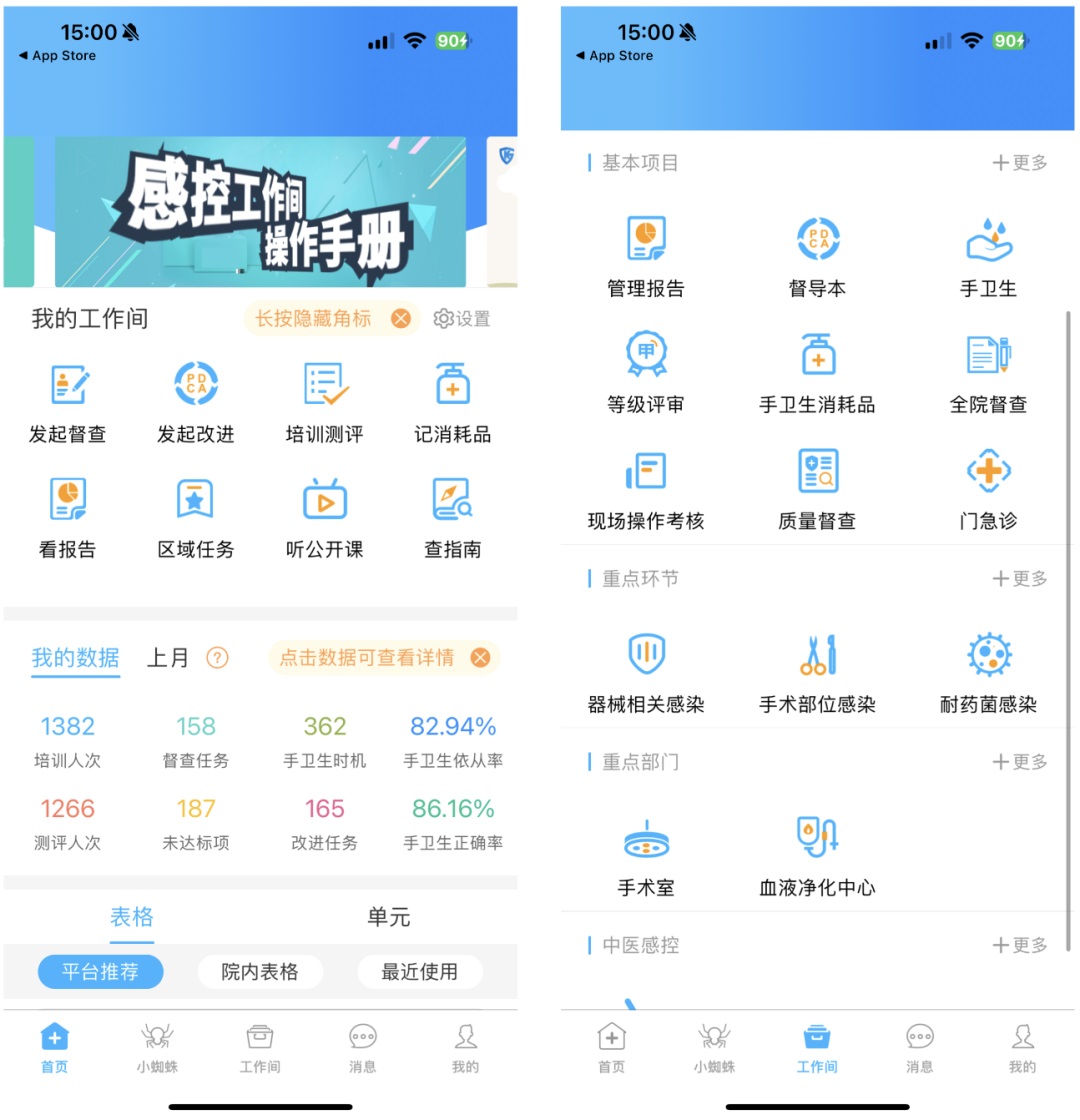1080x1120 pixels.
Task: Select the 最近使用 chip
Action: point(420,972)
